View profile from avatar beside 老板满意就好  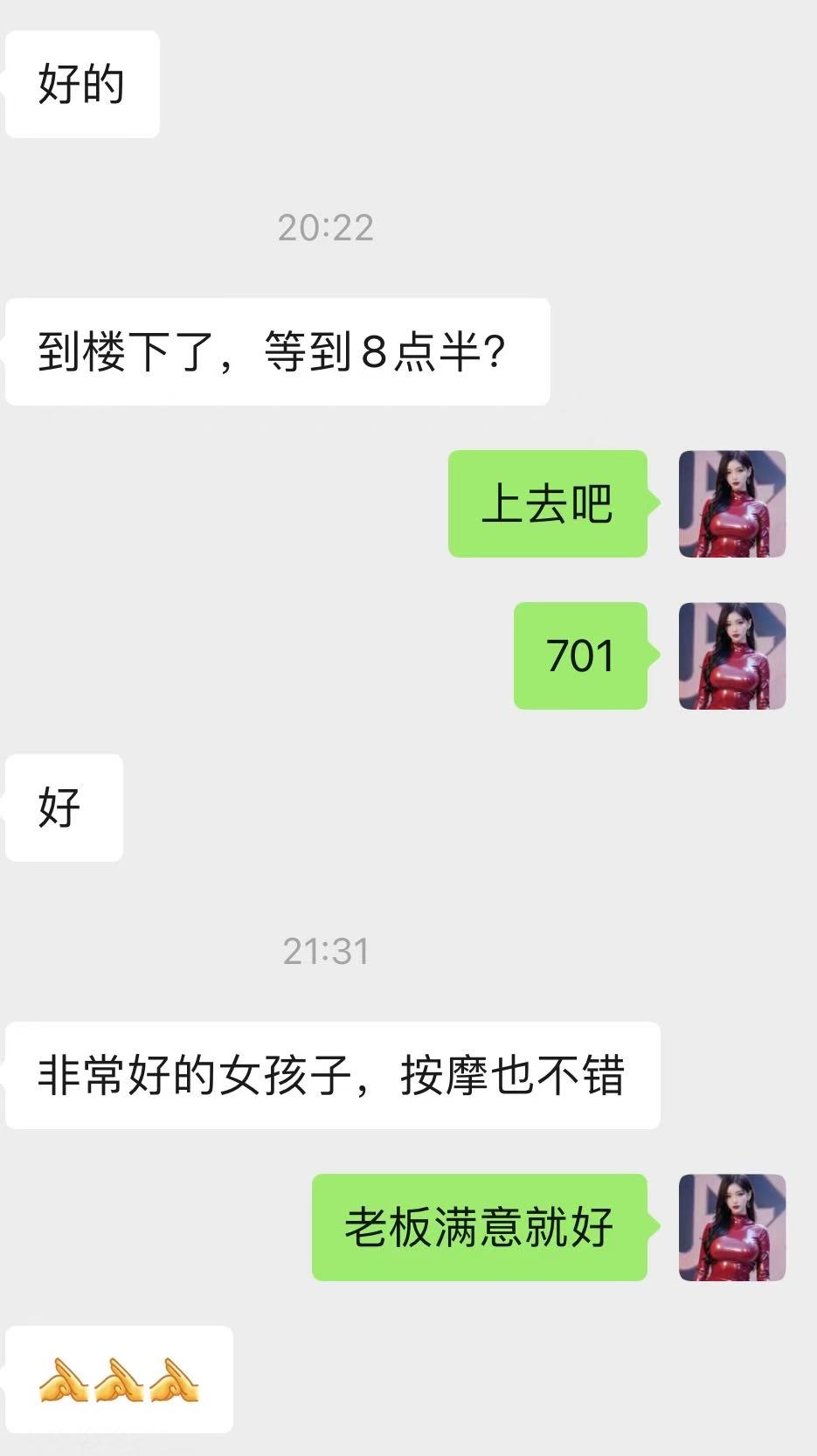[732, 1227]
